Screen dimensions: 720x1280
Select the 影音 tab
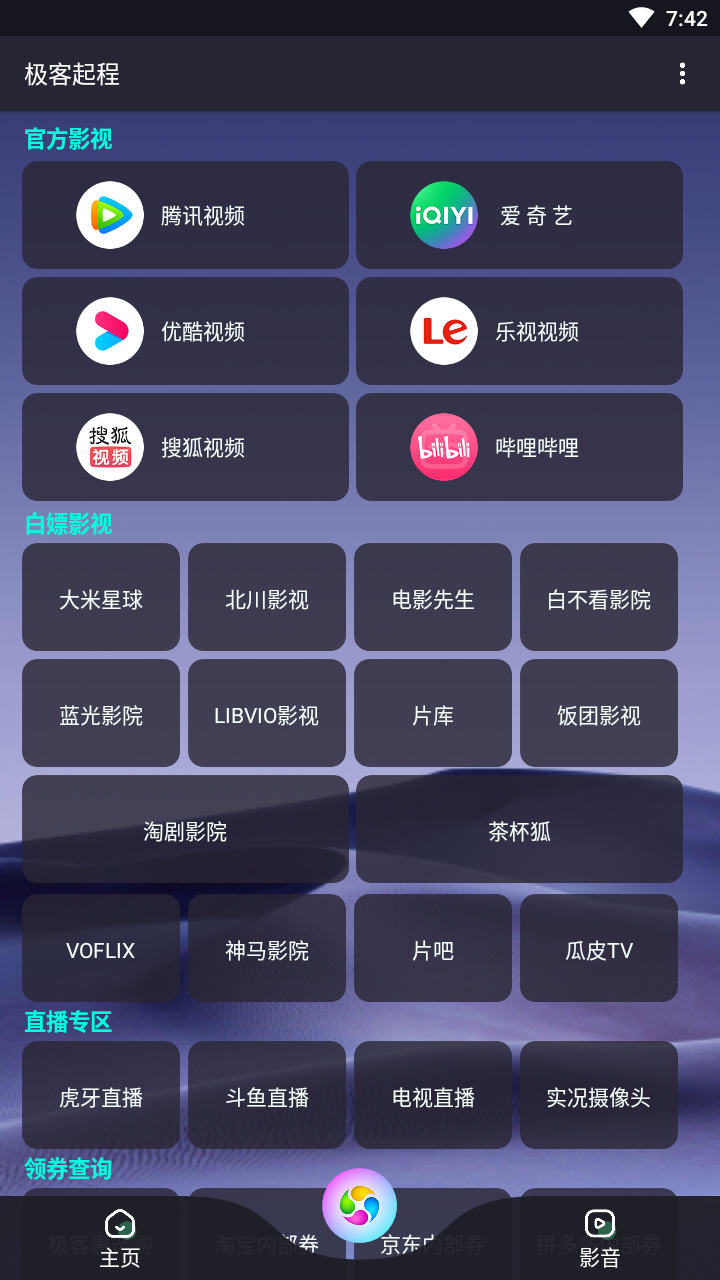click(598, 1235)
